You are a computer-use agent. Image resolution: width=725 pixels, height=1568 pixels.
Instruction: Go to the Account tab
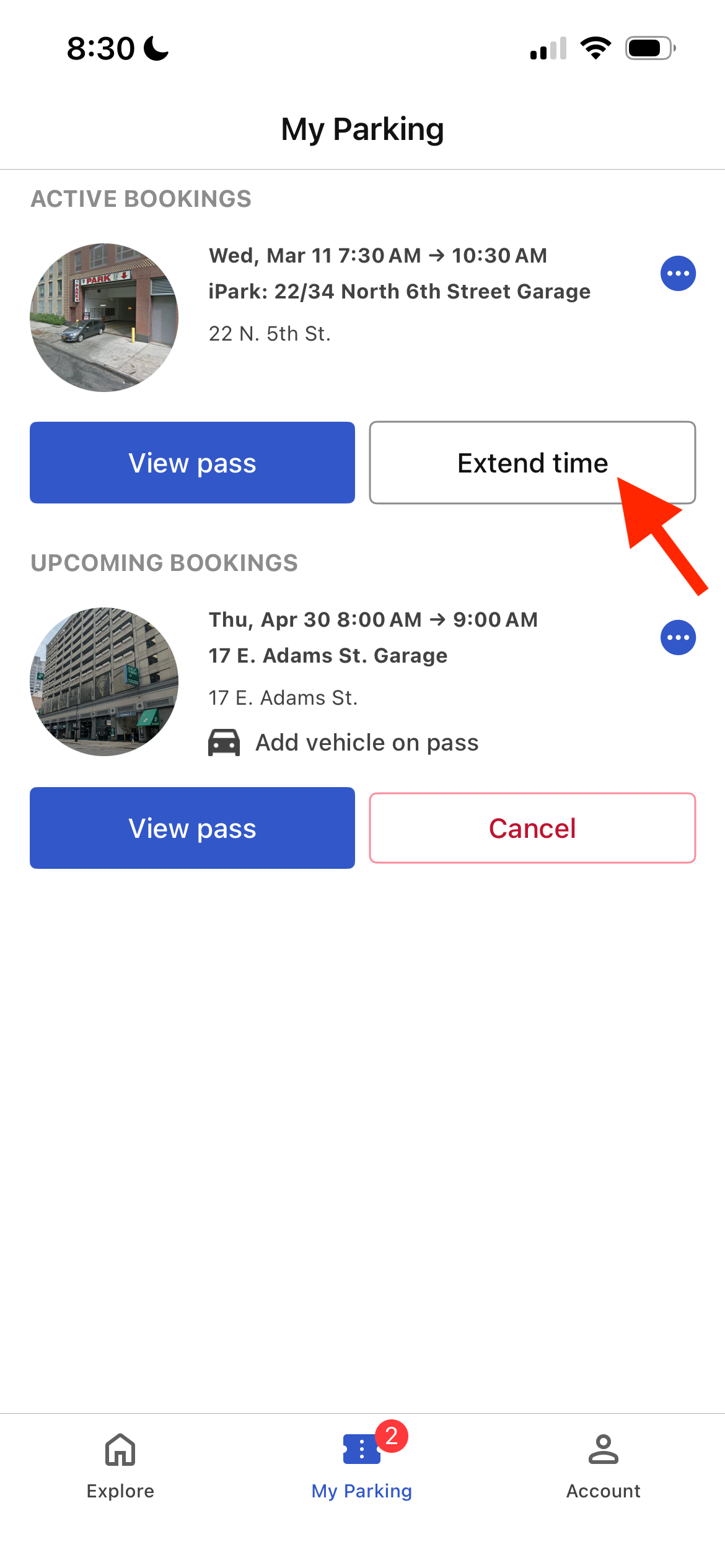tap(603, 1465)
